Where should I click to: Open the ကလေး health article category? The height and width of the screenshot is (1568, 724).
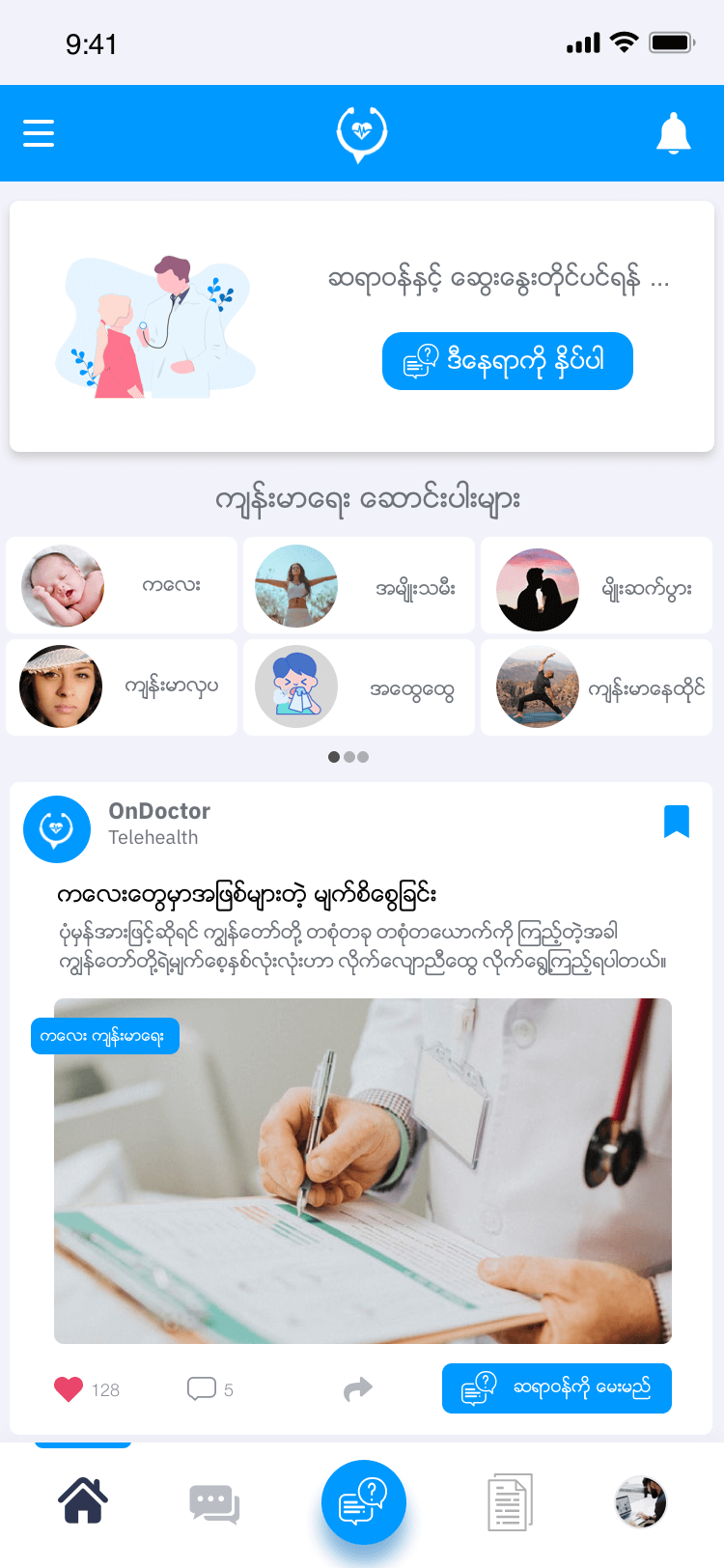tap(122, 585)
